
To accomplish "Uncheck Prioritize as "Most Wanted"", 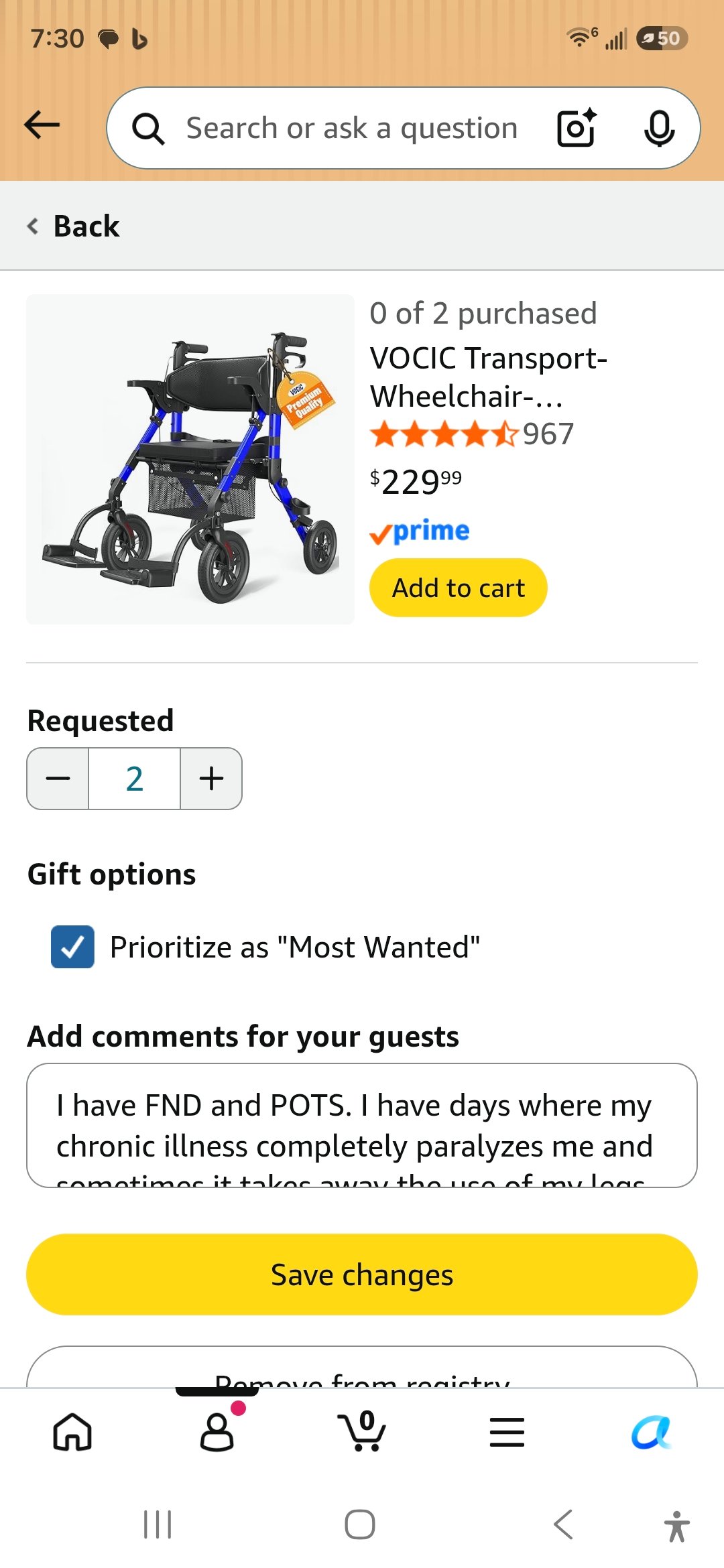I will click(72, 947).
